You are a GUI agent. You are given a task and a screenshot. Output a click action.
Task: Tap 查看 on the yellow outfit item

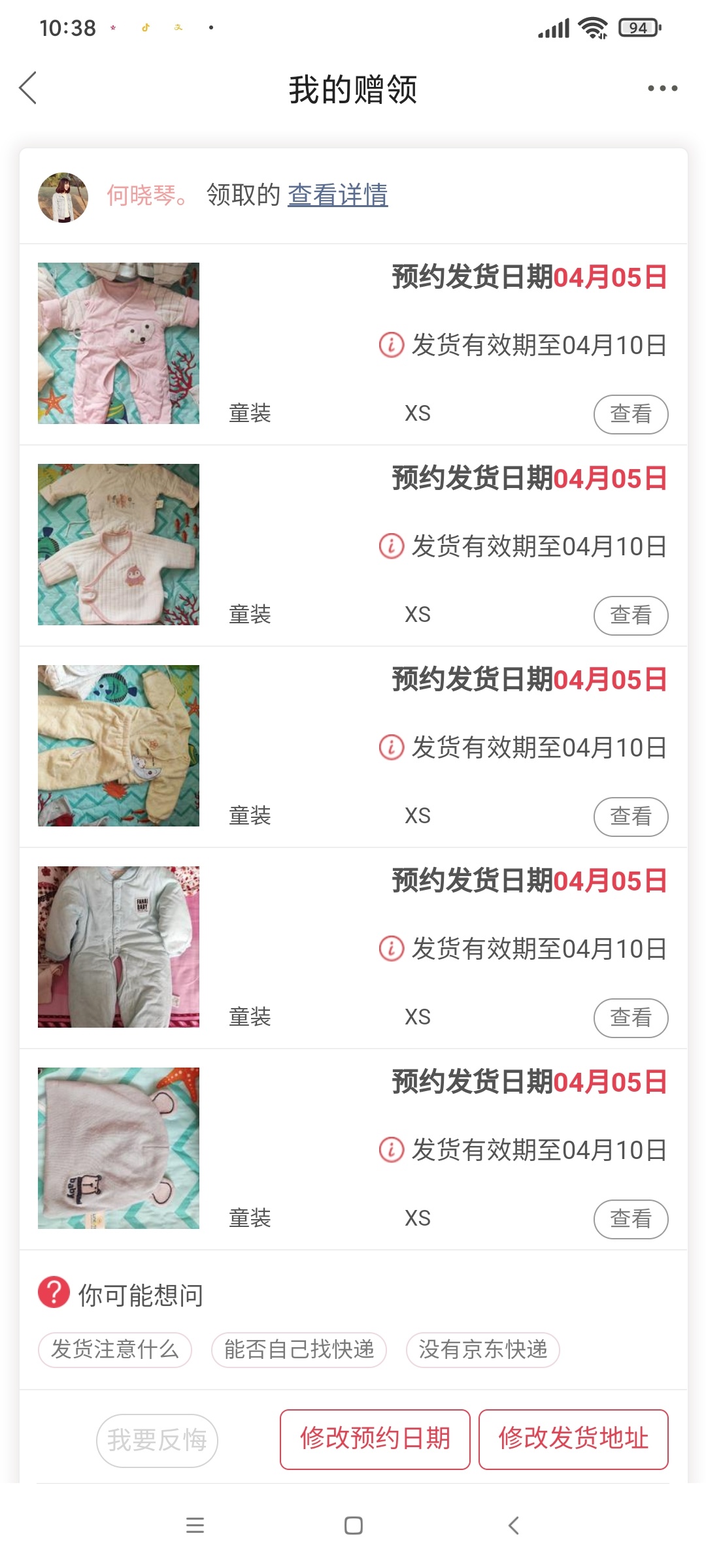(631, 817)
